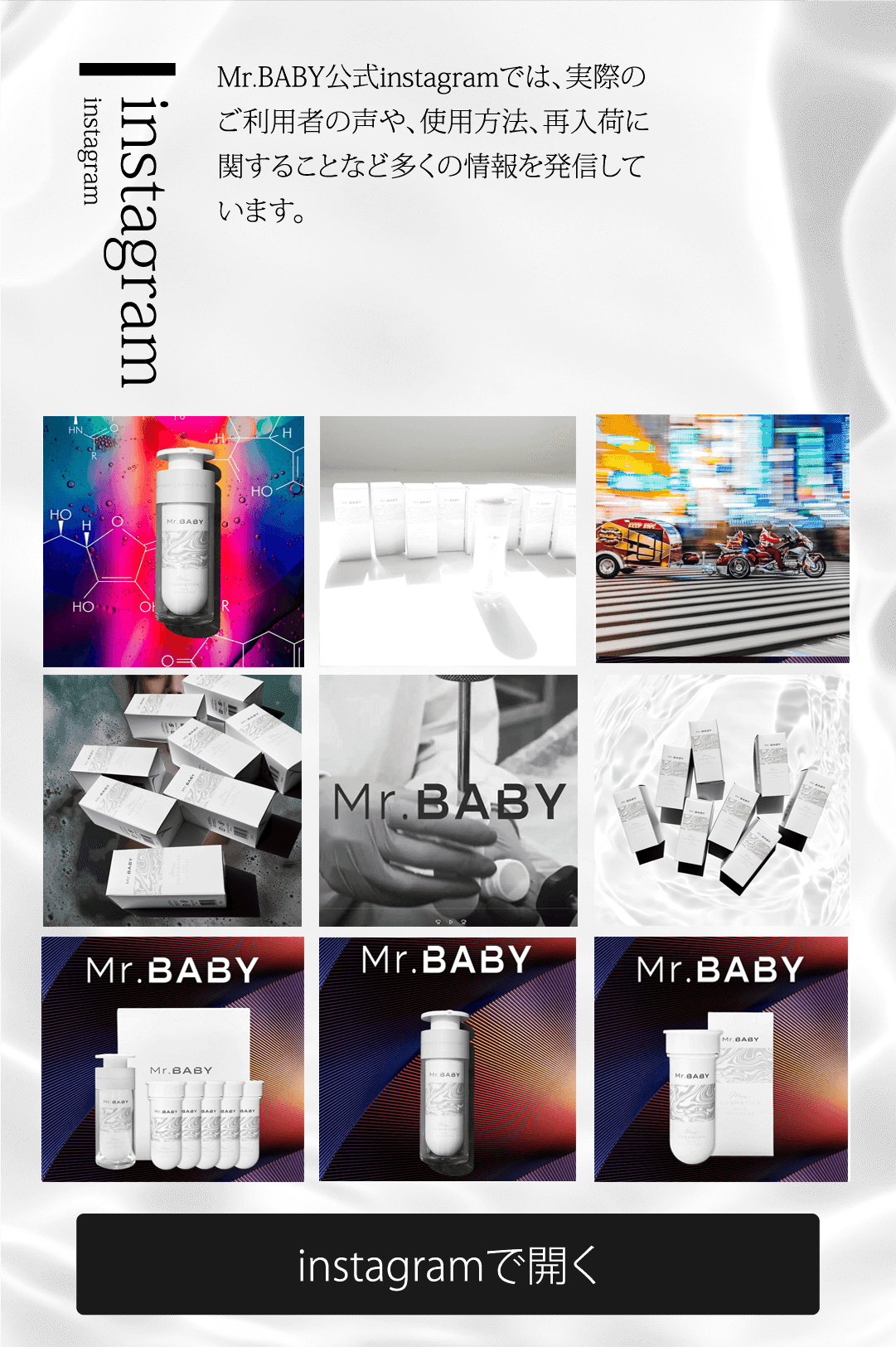Open the Mr.BABY single pump bottle post

[x=448, y=1059]
